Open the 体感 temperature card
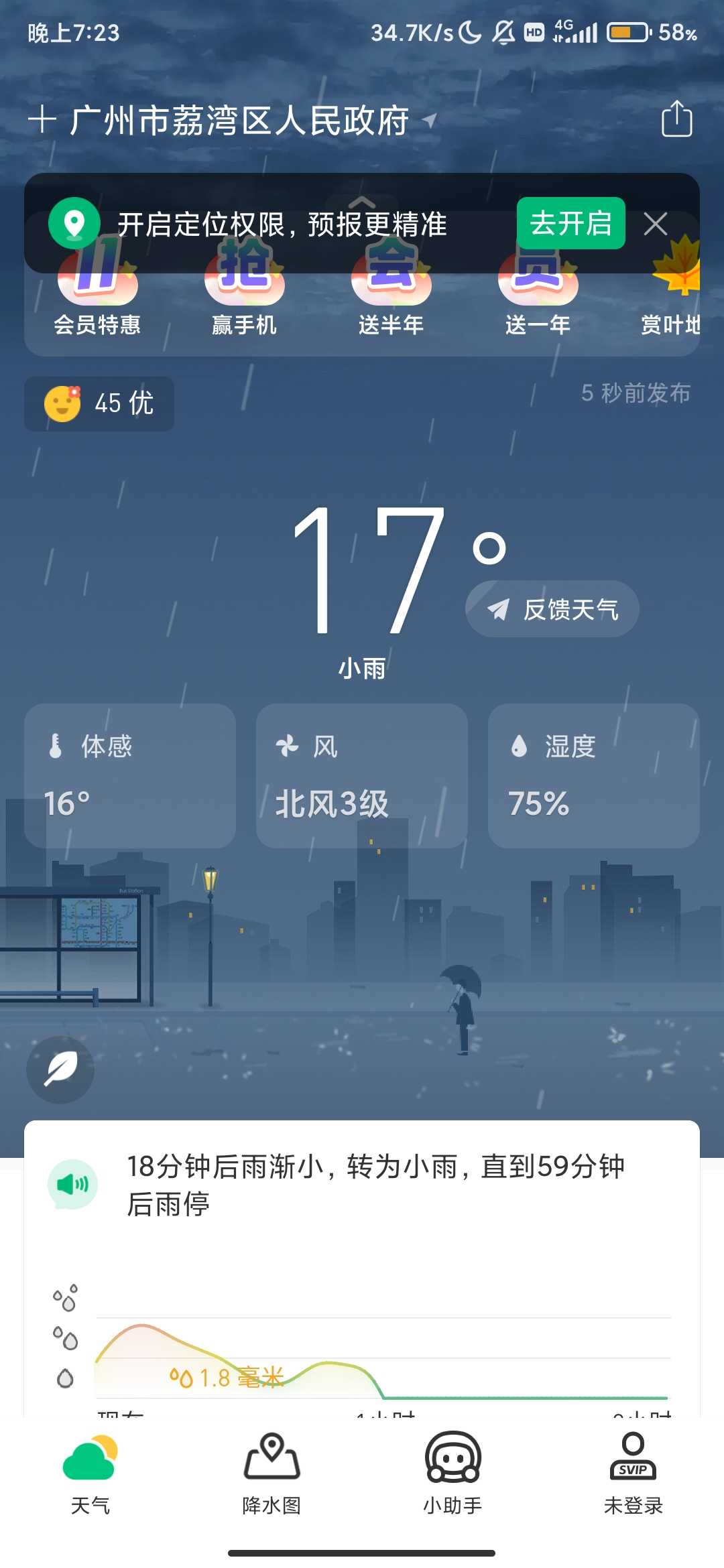This screenshot has width=724, height=1568. pyautogui.click(x=130, y=775)
